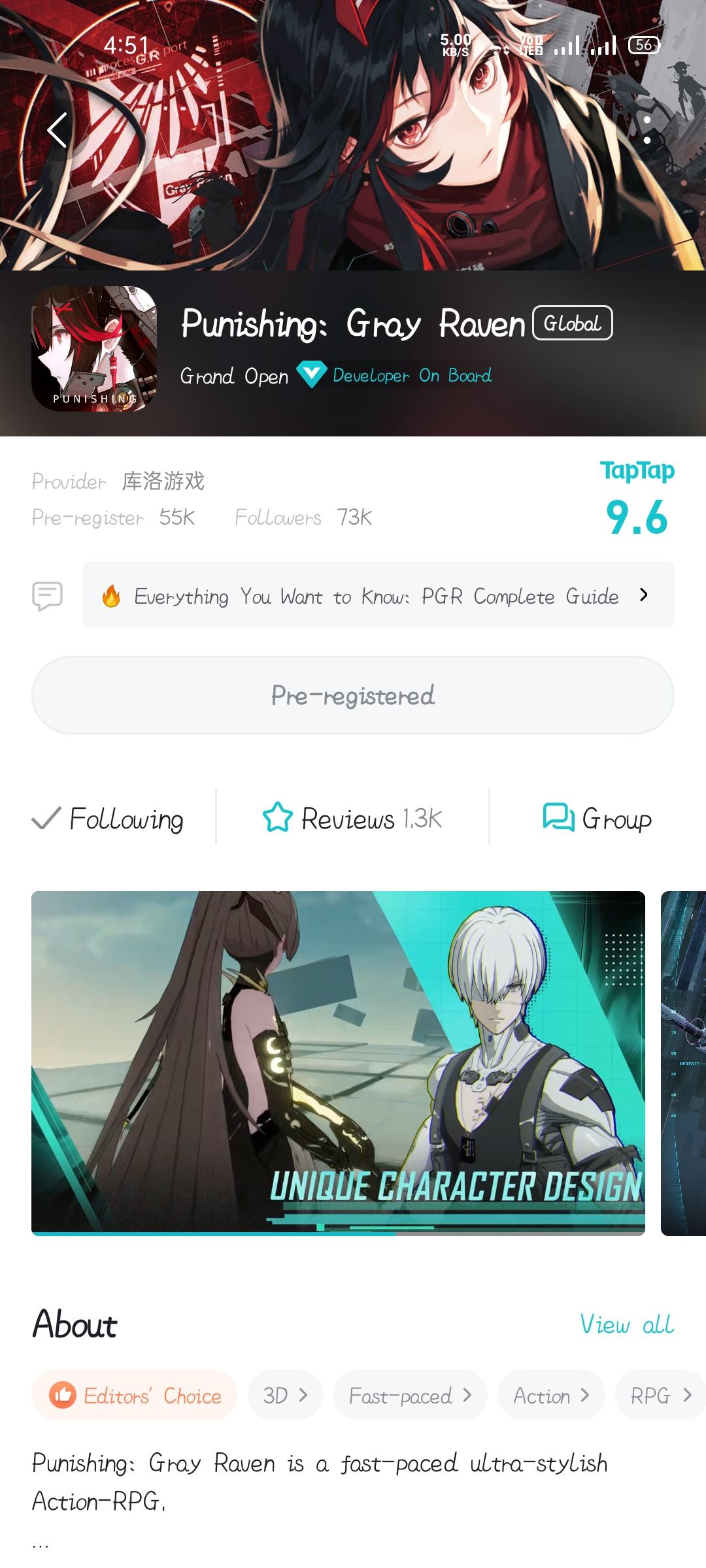Play the Unique Character Design video
This screenshot has width=706, height=1568.
[338, 1063]
